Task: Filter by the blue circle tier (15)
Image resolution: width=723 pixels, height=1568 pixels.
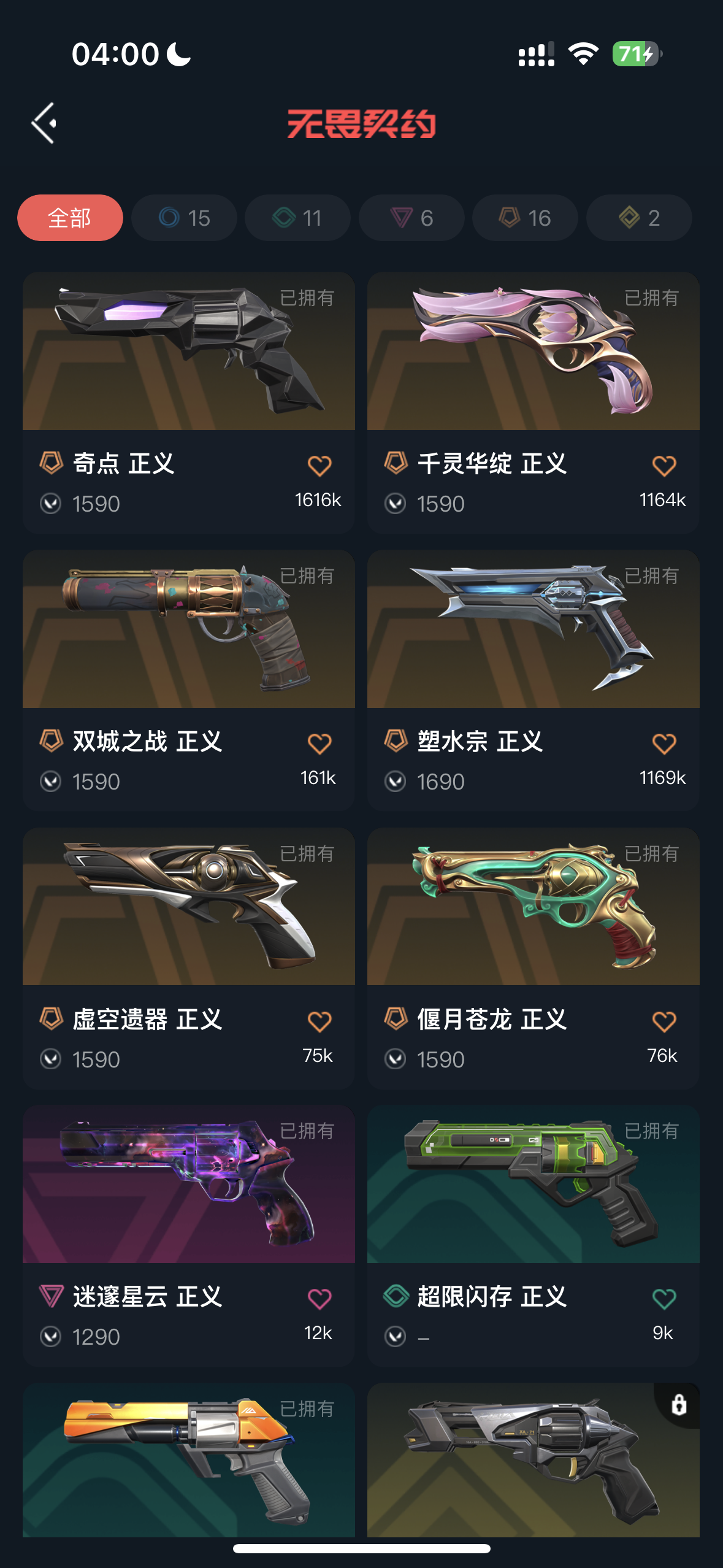Action: point(184,218)
